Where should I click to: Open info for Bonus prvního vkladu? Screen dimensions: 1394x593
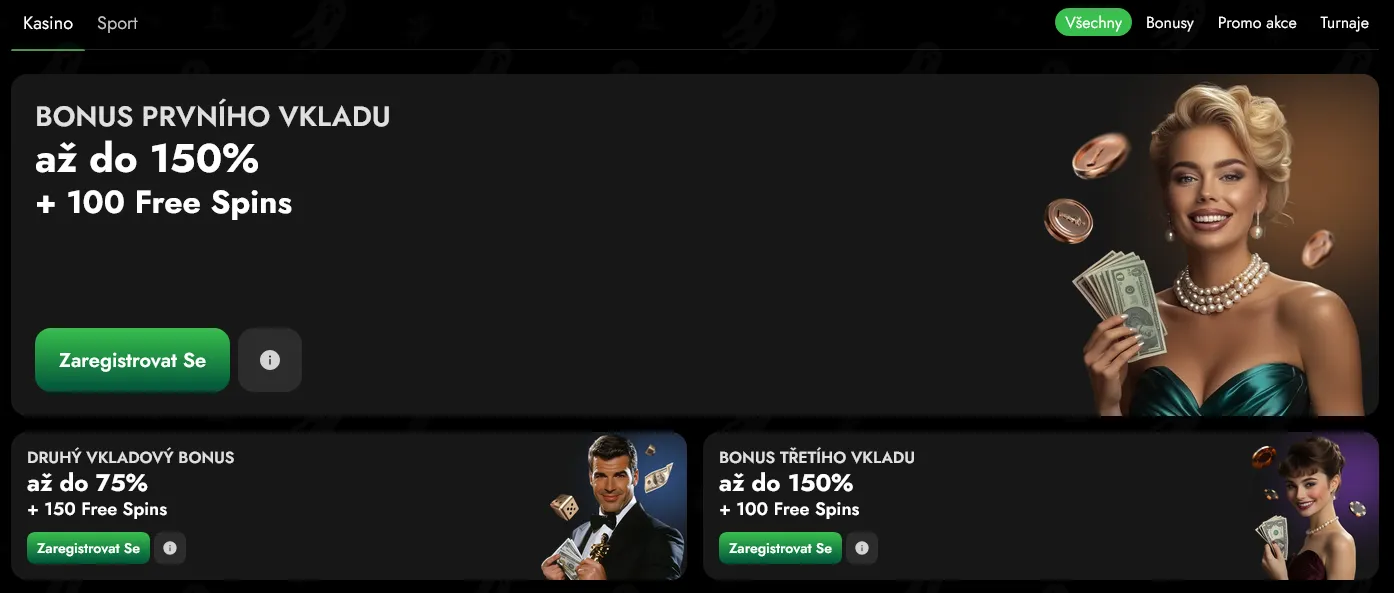pyautogui.click(x=270, y=360)
